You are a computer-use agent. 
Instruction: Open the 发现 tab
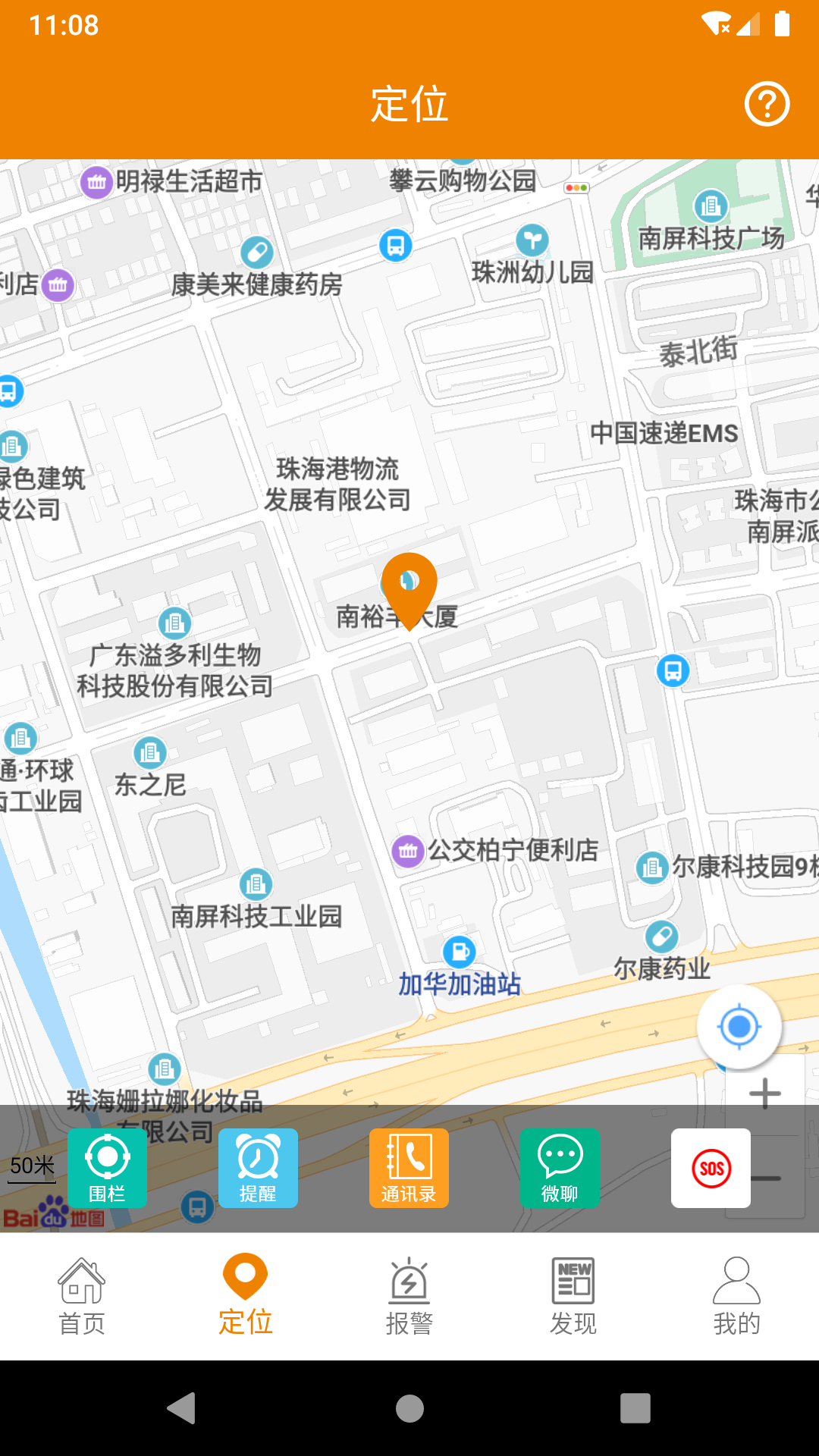(573, 1297)
